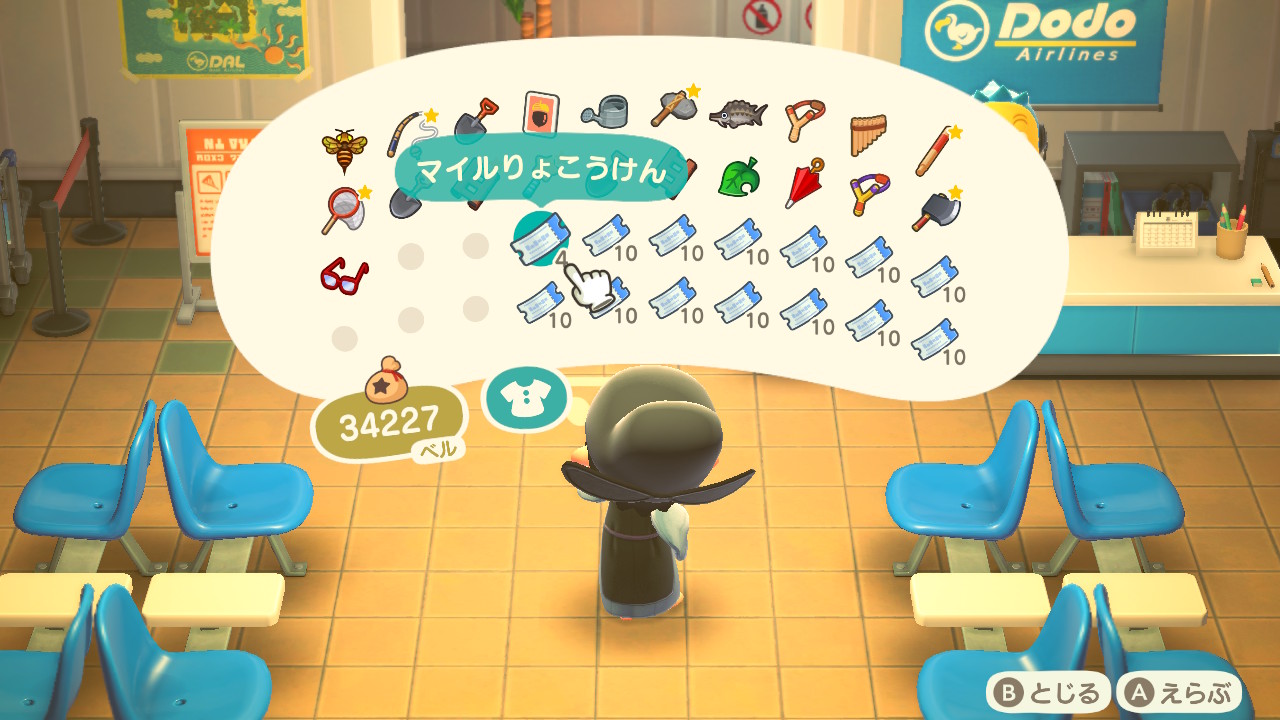
Task: Choose the pan flute item
Action: tap(868, 135)
